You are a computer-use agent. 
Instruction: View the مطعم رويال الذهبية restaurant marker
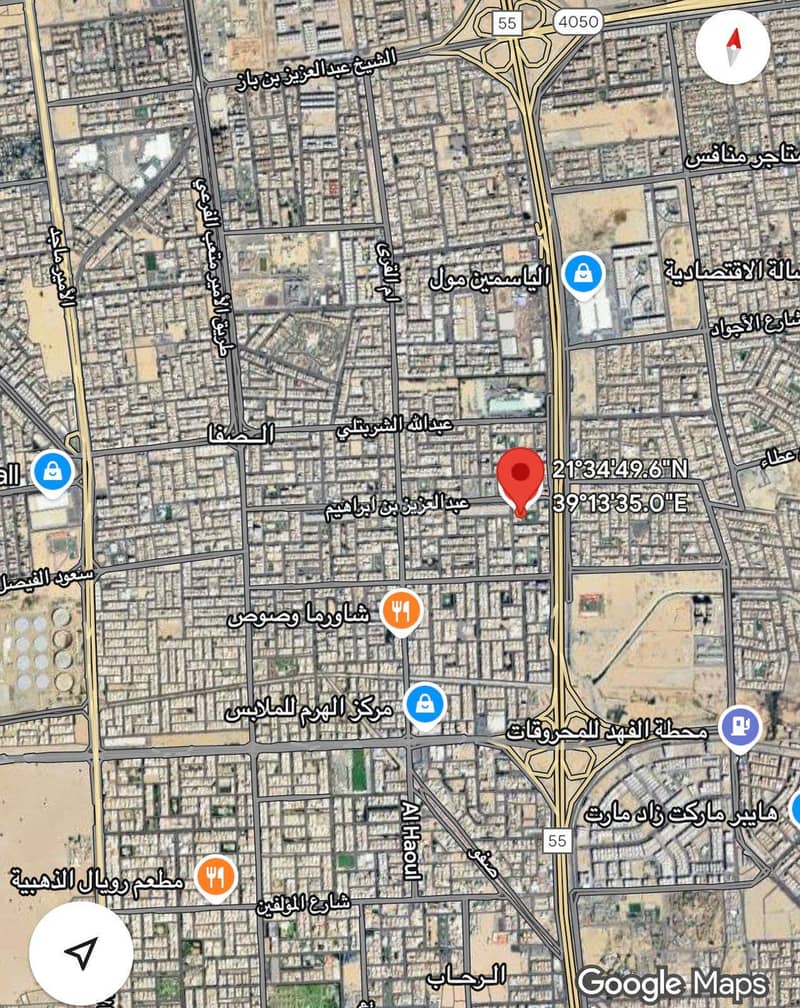pyautogui.click(x=215, y=877)
